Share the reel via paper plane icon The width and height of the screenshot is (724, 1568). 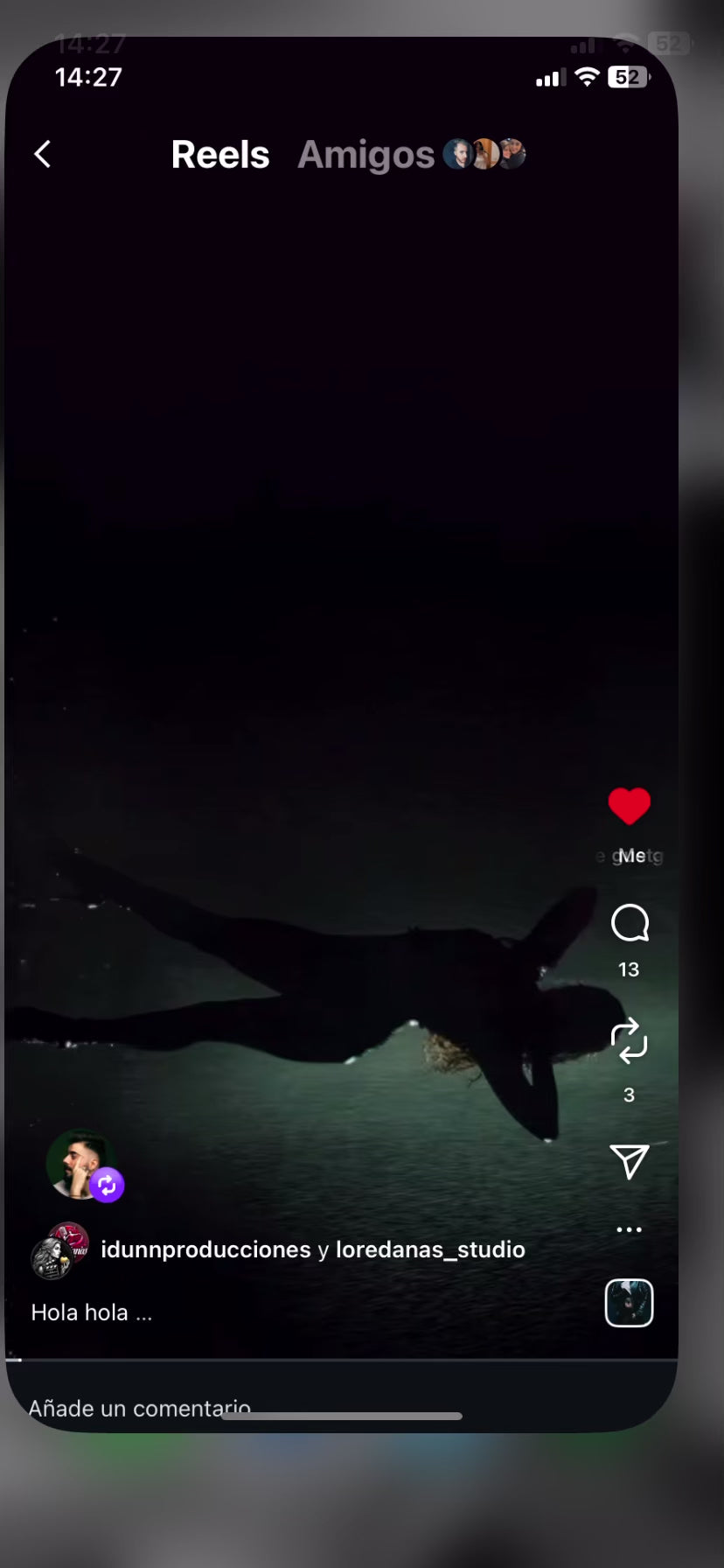[629, 1162]
